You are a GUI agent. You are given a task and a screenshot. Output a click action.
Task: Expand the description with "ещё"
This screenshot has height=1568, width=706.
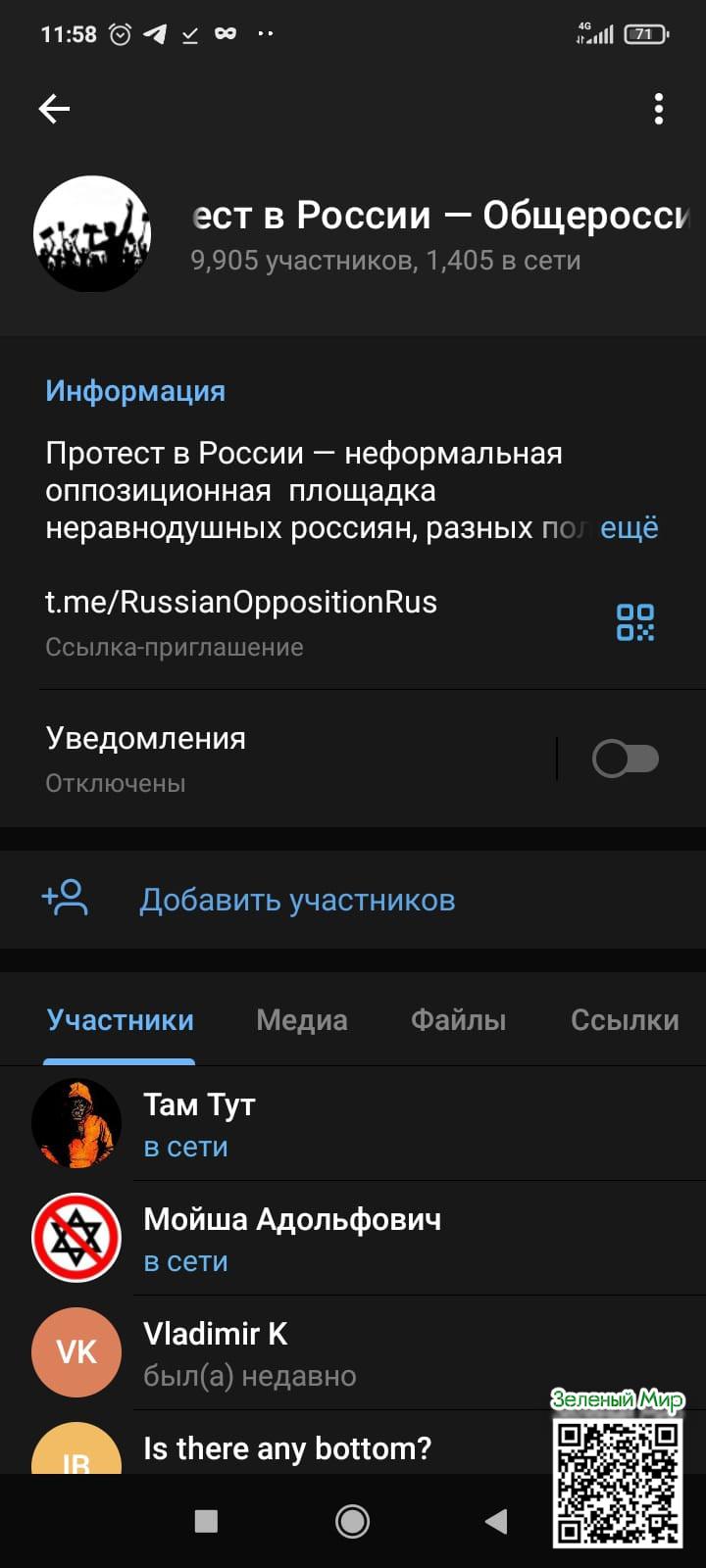point(629,528)
